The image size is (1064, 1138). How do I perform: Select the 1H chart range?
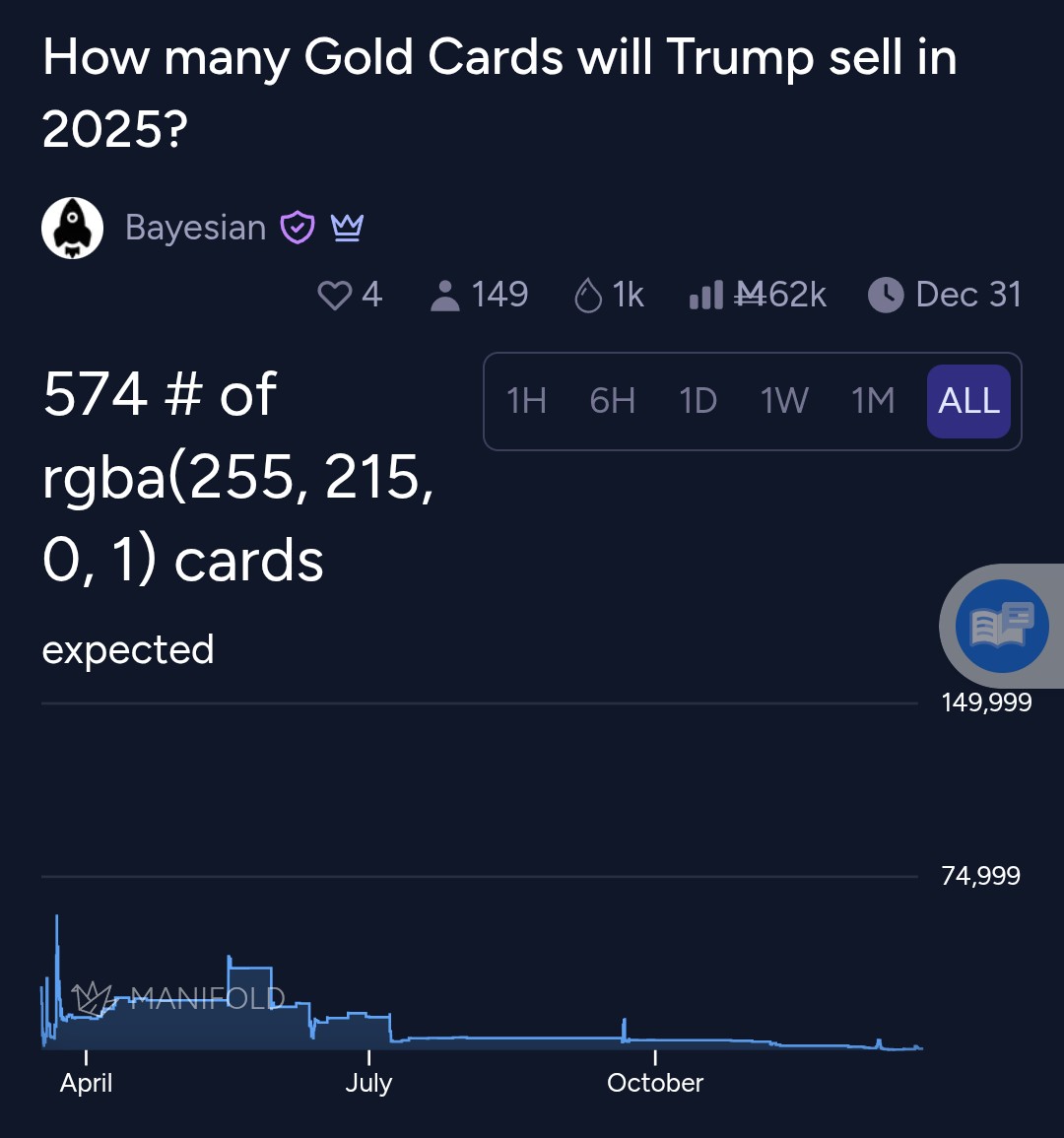526,401
